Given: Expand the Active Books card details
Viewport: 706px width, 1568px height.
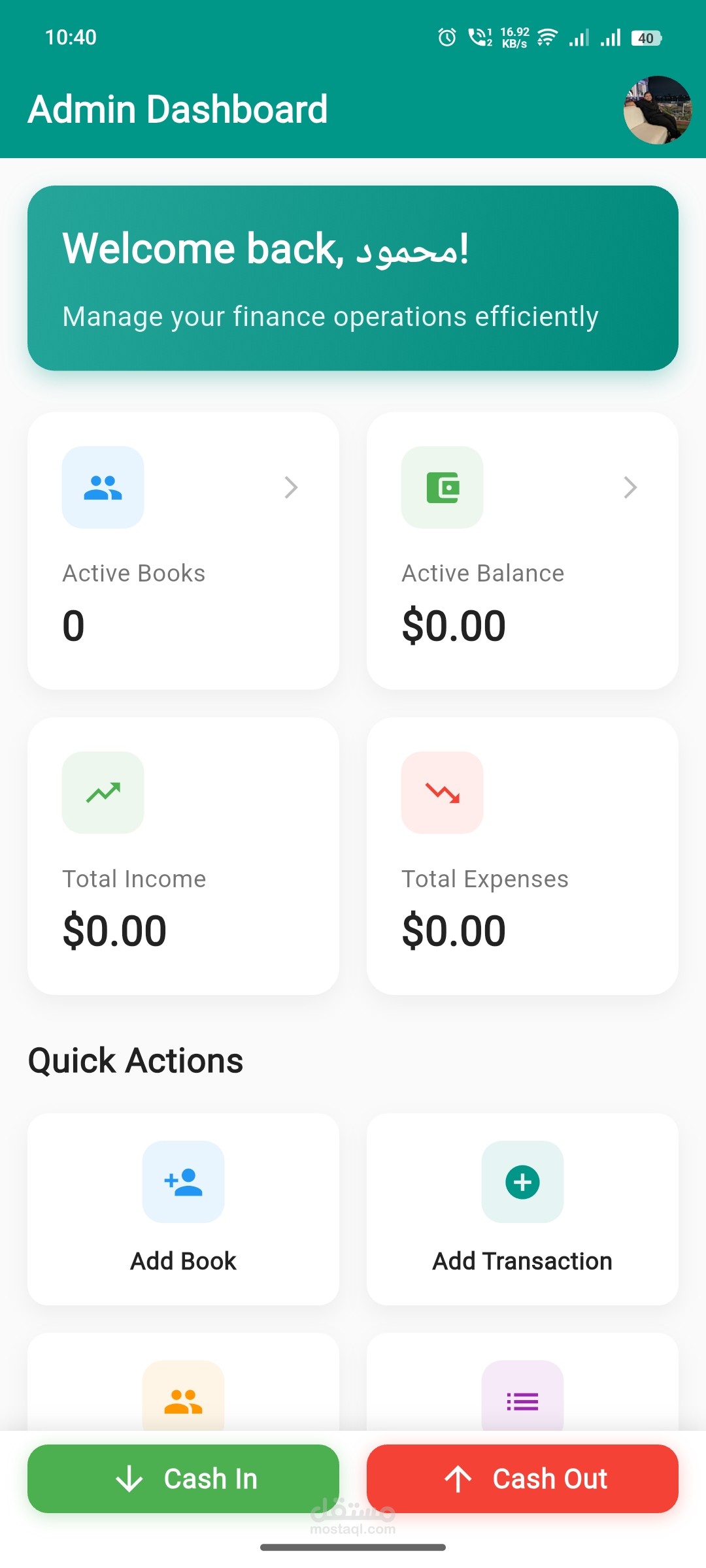Looking at the screenshot, I should pos(290,487).
